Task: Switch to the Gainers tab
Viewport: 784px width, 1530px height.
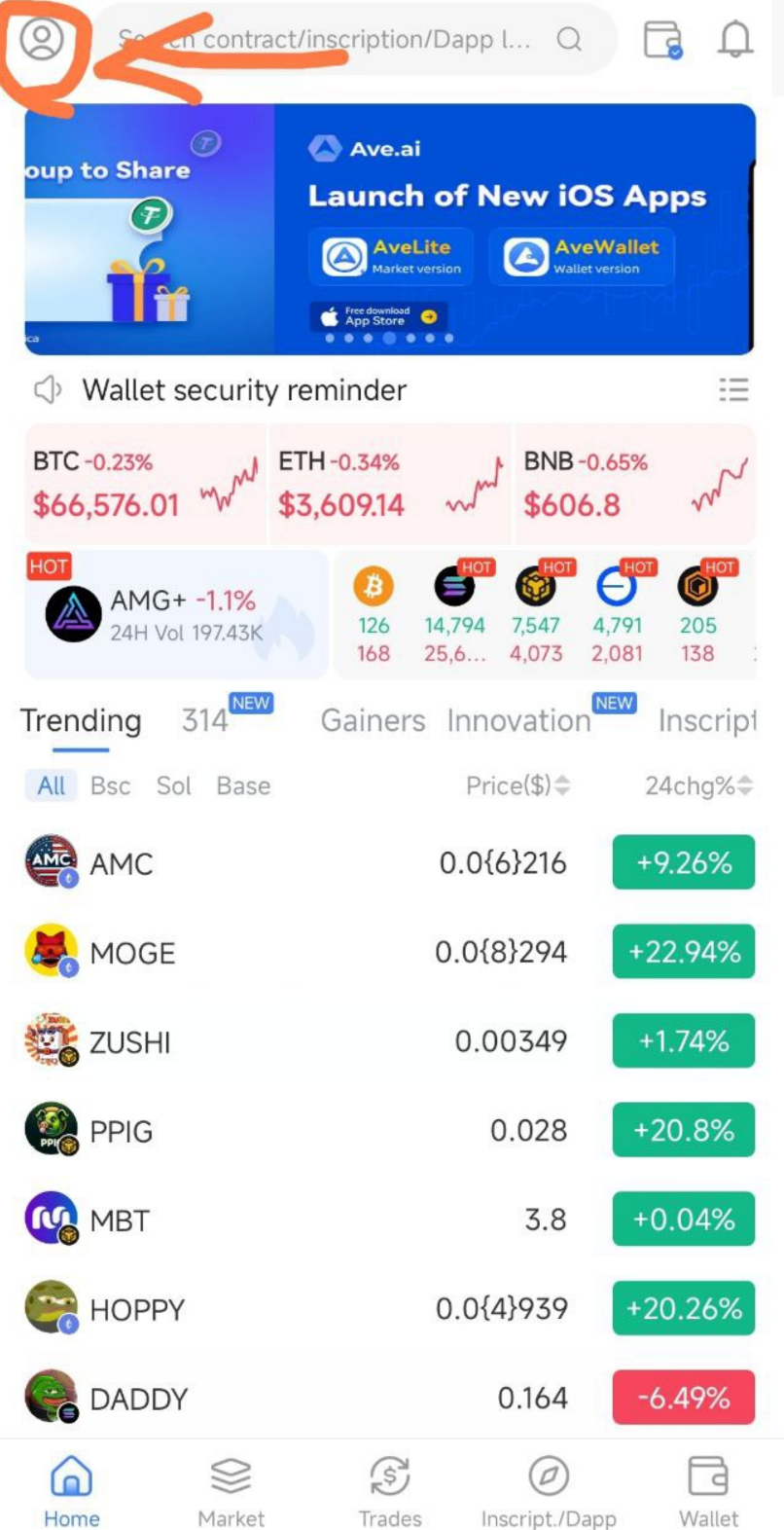Action: (373, 721)
